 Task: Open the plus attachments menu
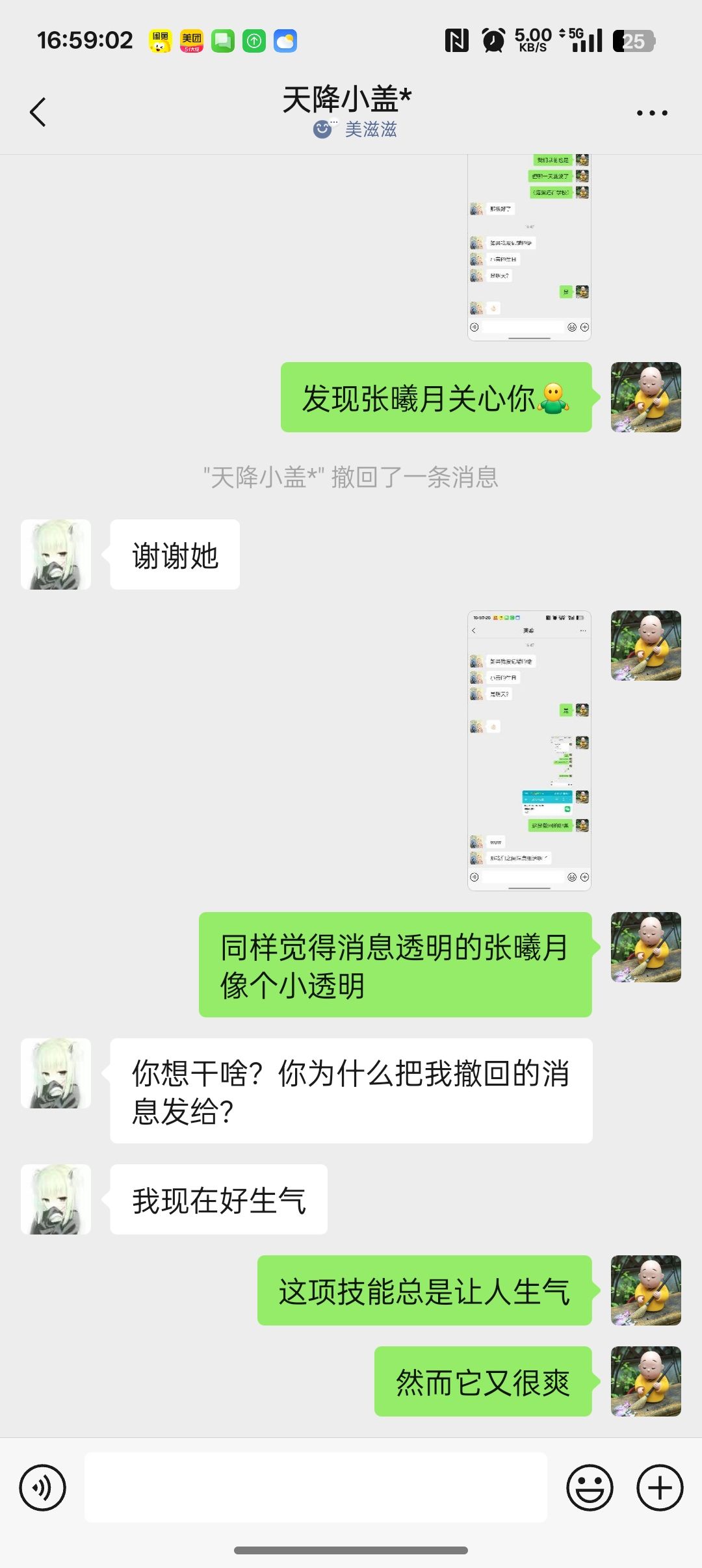(659, 1487)
